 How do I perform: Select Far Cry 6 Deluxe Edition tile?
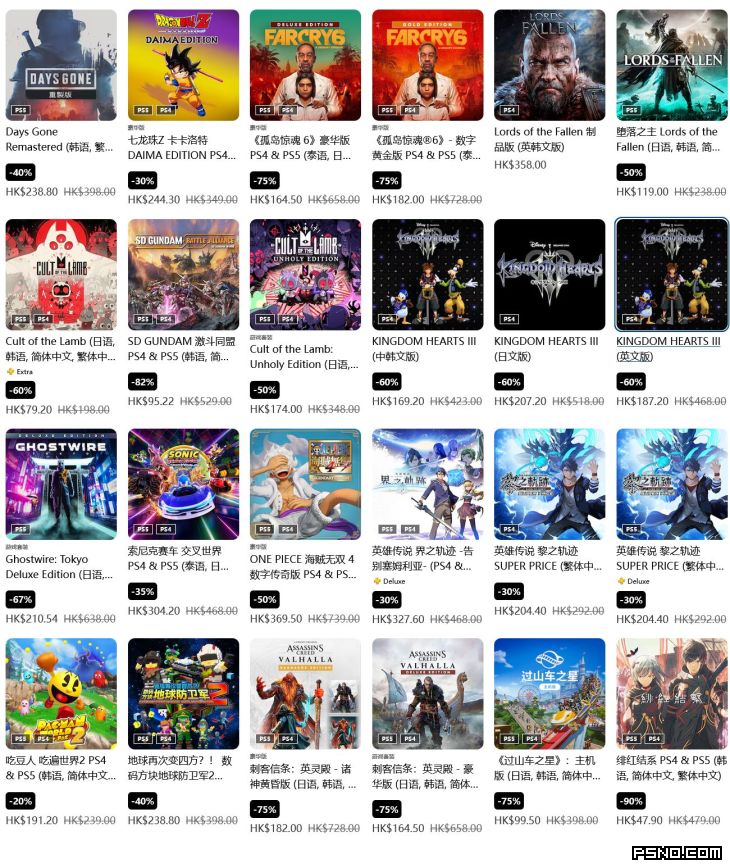[305, 65]
